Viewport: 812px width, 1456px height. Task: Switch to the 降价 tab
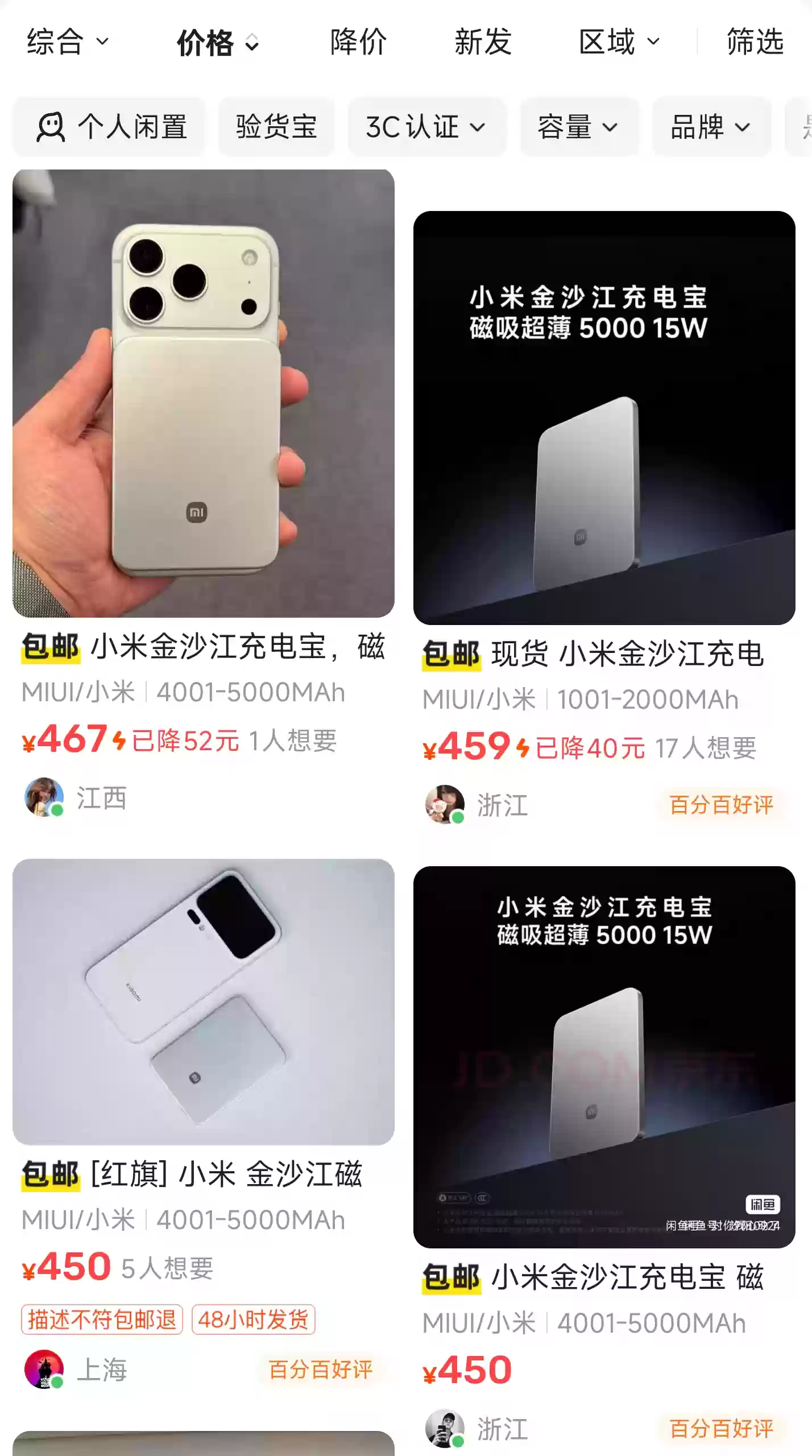click(x=358, y=42)
